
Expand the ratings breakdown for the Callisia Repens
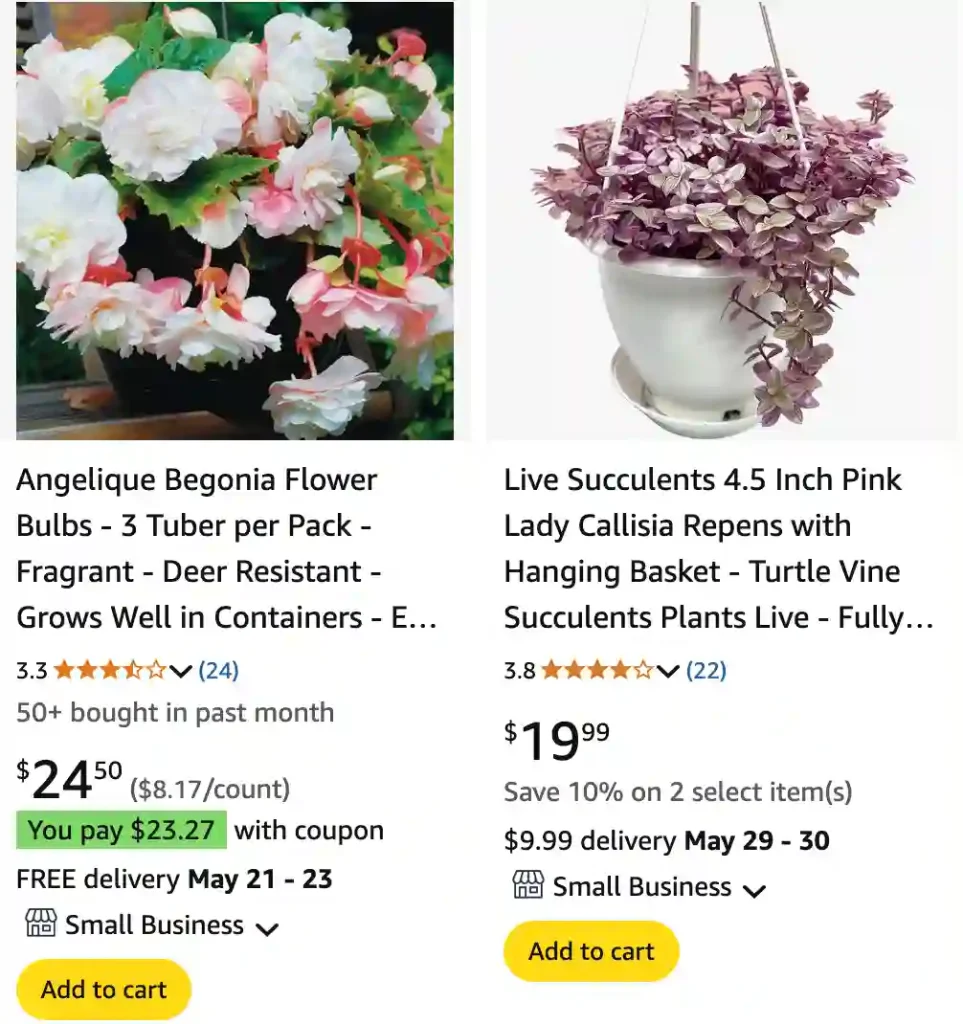tap(668, 673)
